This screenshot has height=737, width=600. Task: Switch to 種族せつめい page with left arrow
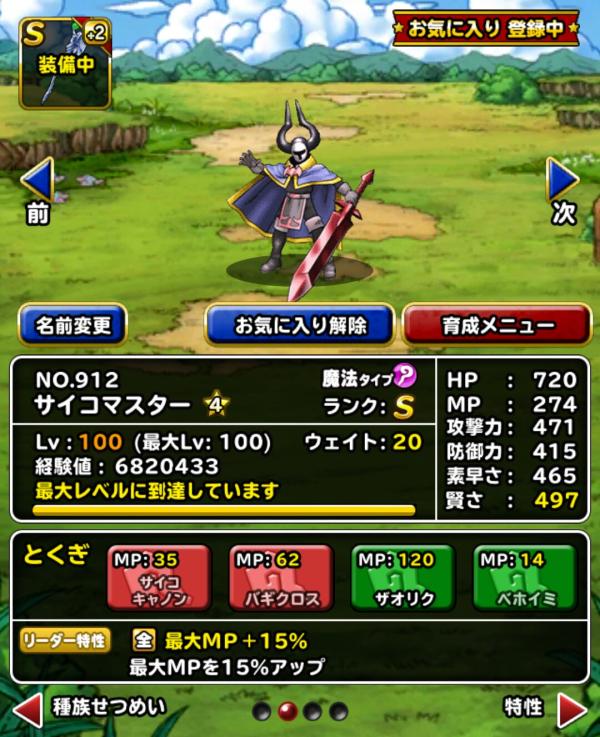click(x=28, y=709)
